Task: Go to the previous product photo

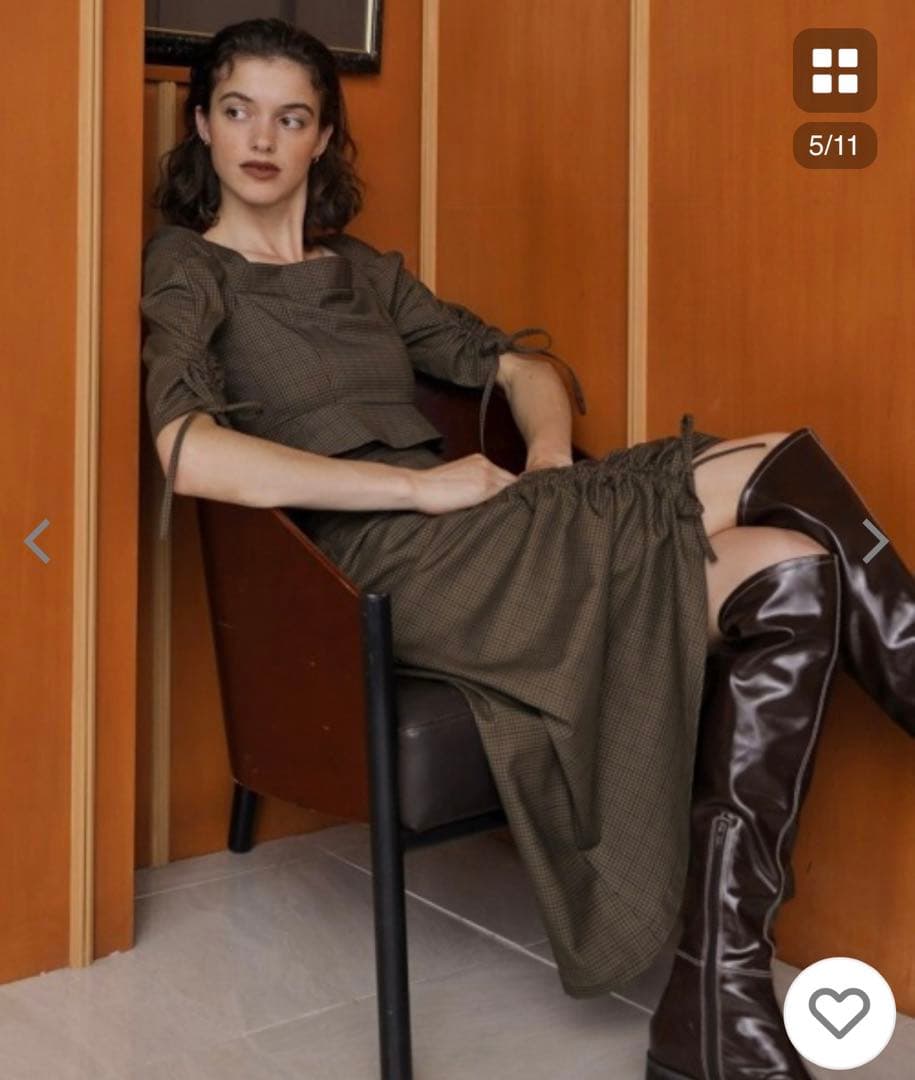Action: coord(37,541)
